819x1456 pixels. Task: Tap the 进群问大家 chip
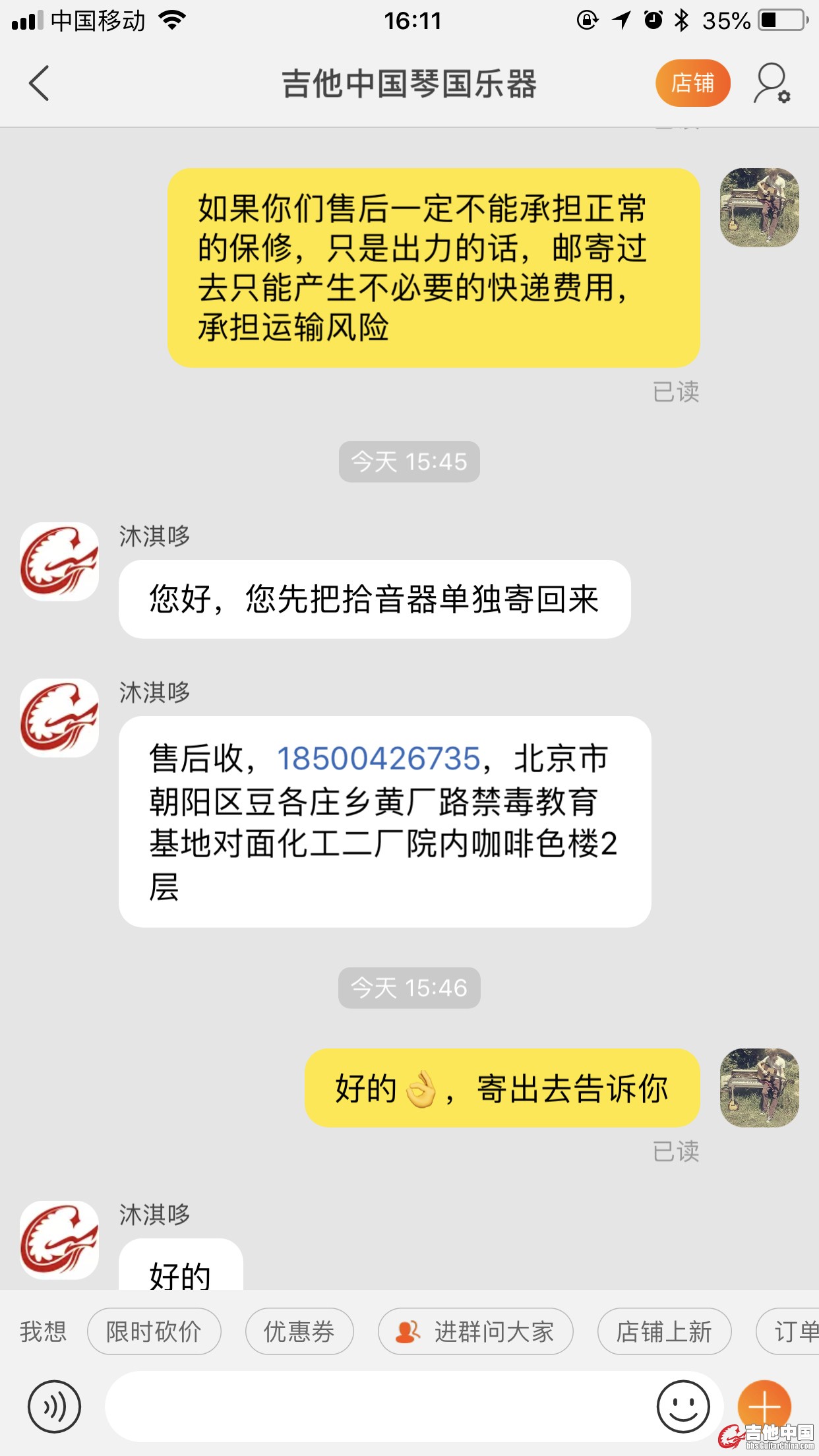click(475, 1331)
